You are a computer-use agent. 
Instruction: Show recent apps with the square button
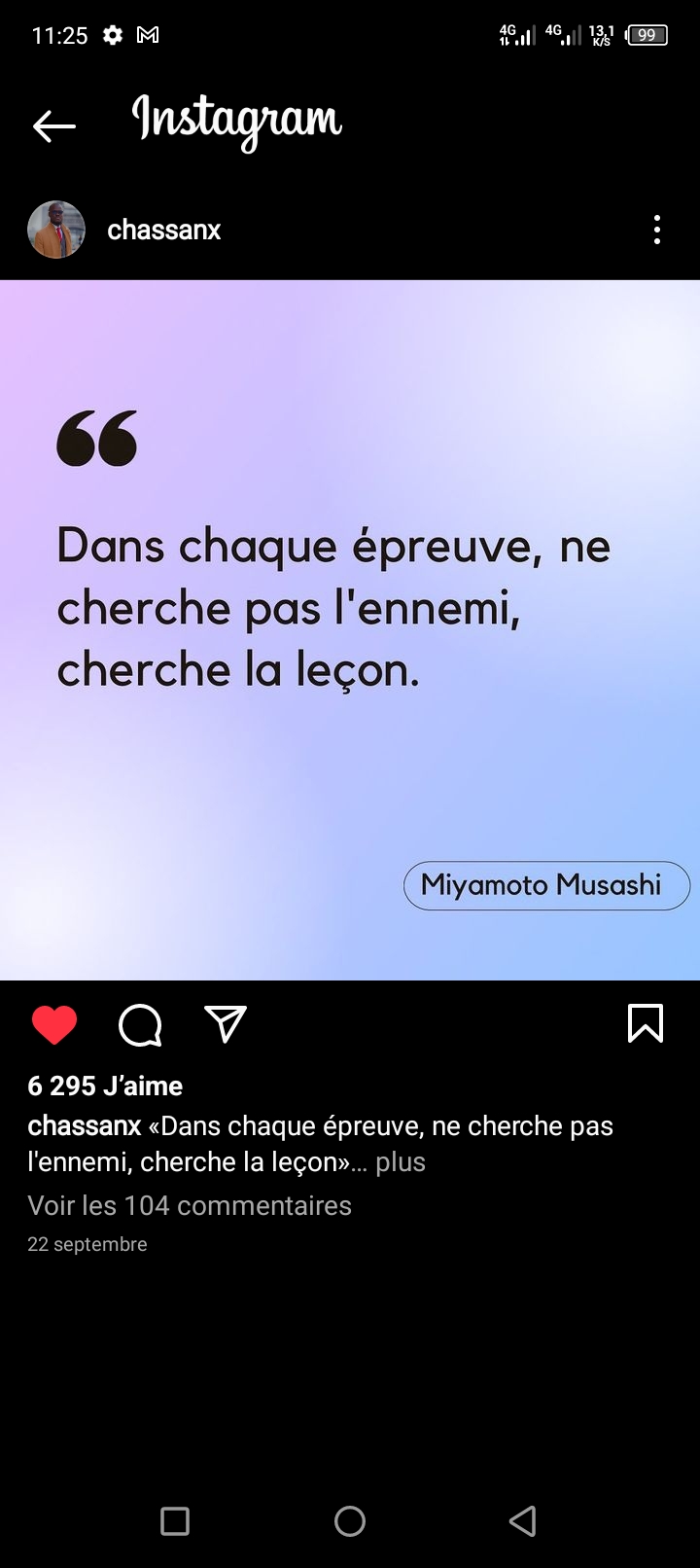pos(175,1521)
